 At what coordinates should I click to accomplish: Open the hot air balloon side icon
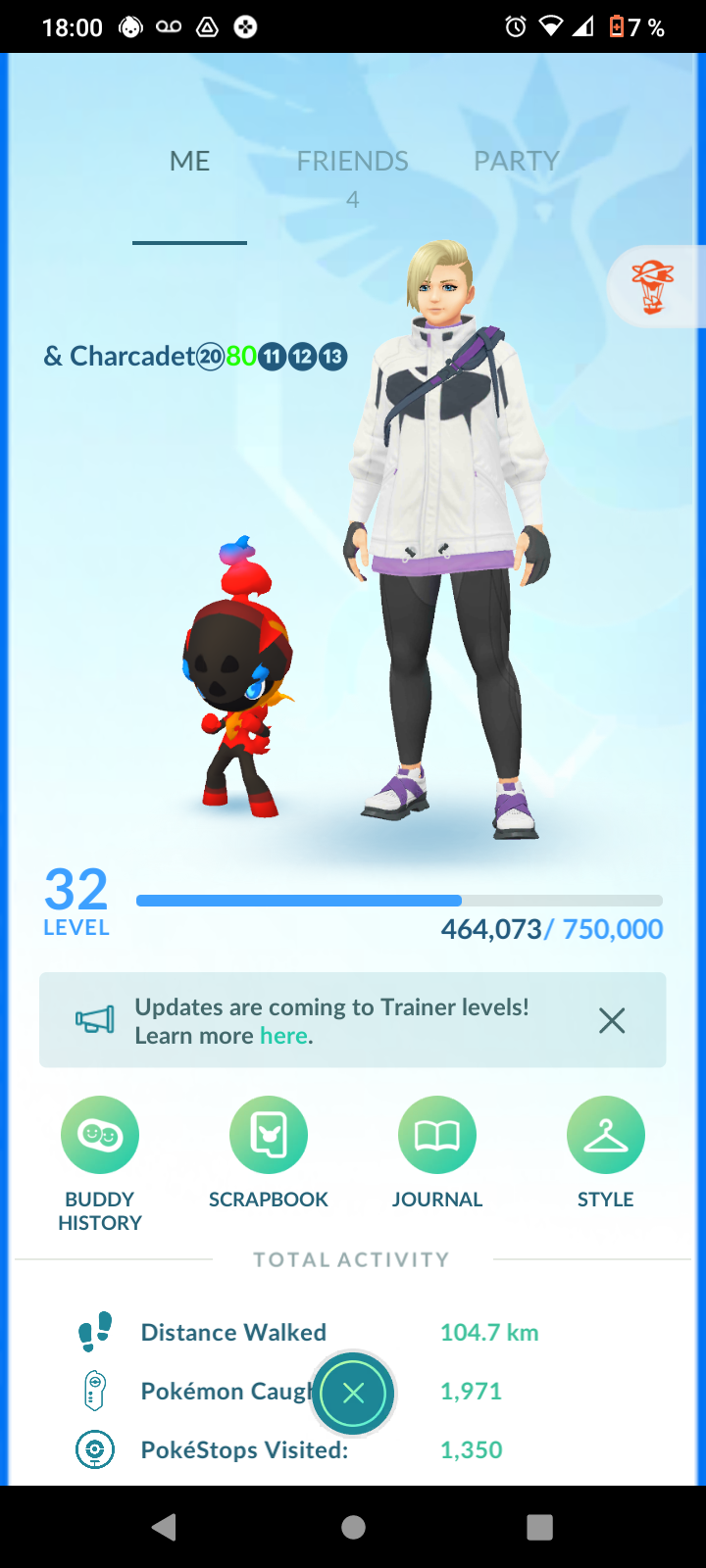click(653, 286)
